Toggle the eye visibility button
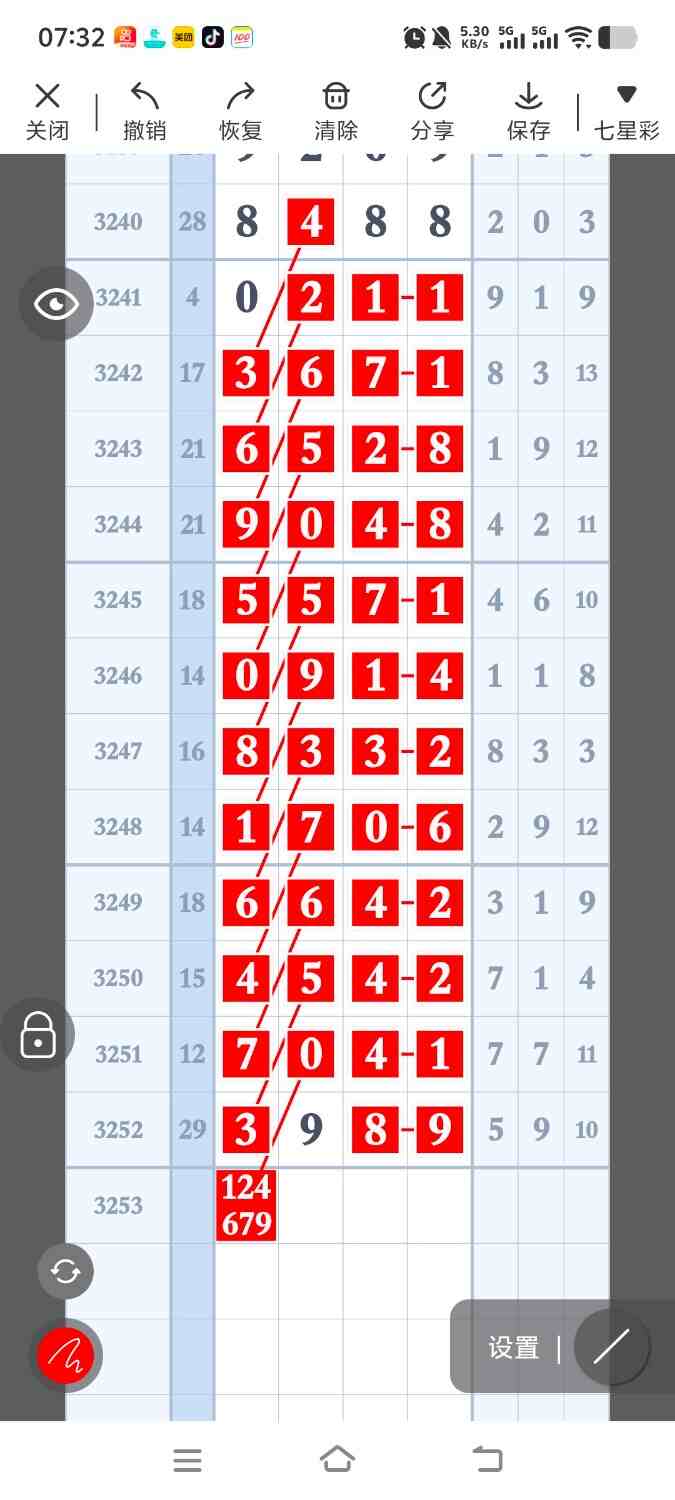 click(56, 304)
